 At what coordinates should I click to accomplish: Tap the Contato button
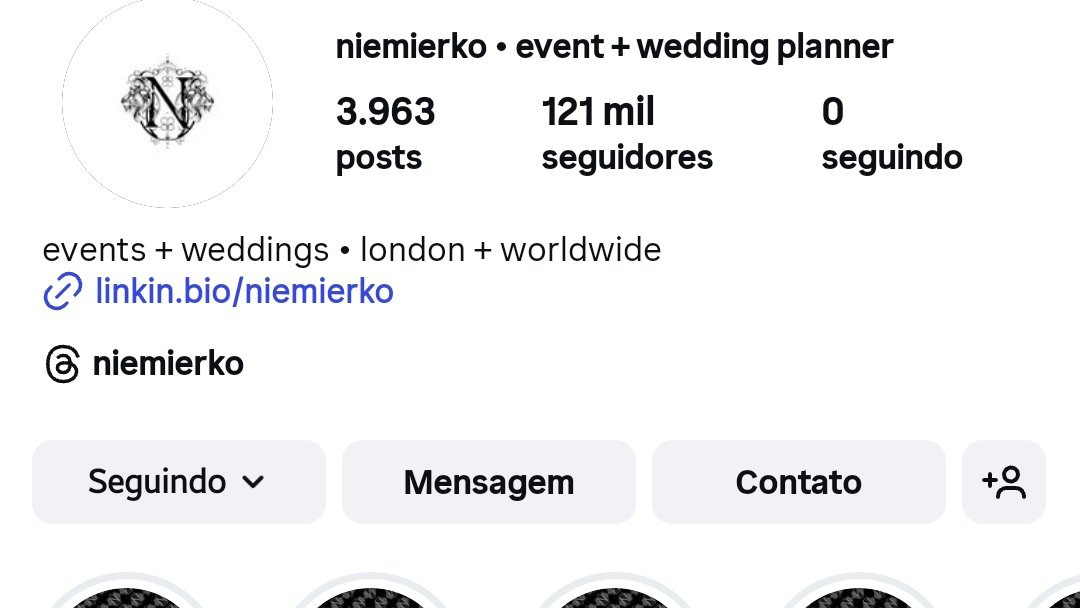coord(798,482)
